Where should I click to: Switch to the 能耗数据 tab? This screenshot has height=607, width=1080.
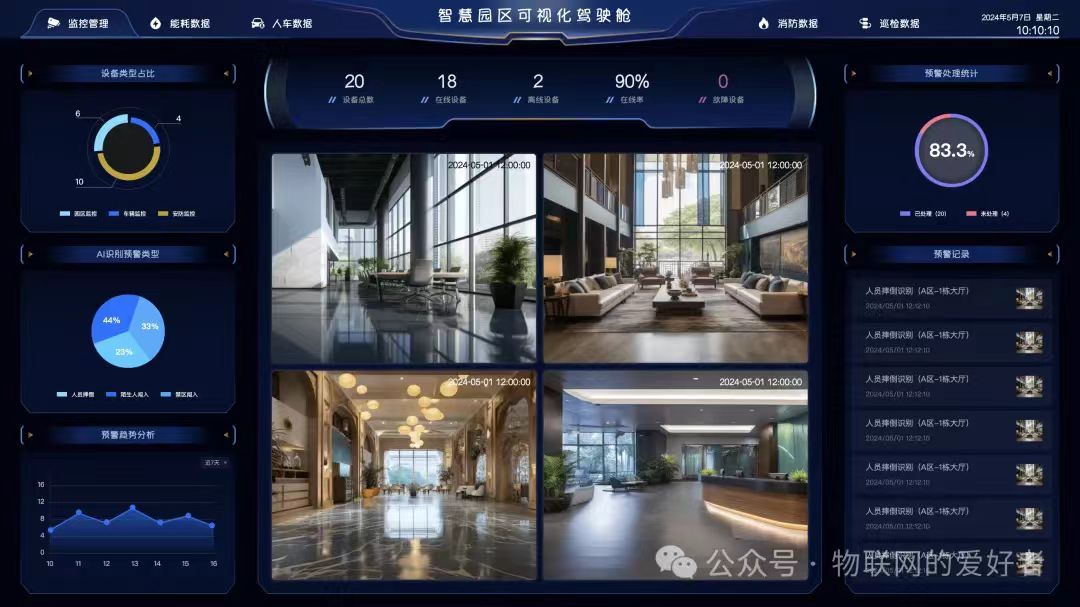point(180,23)
